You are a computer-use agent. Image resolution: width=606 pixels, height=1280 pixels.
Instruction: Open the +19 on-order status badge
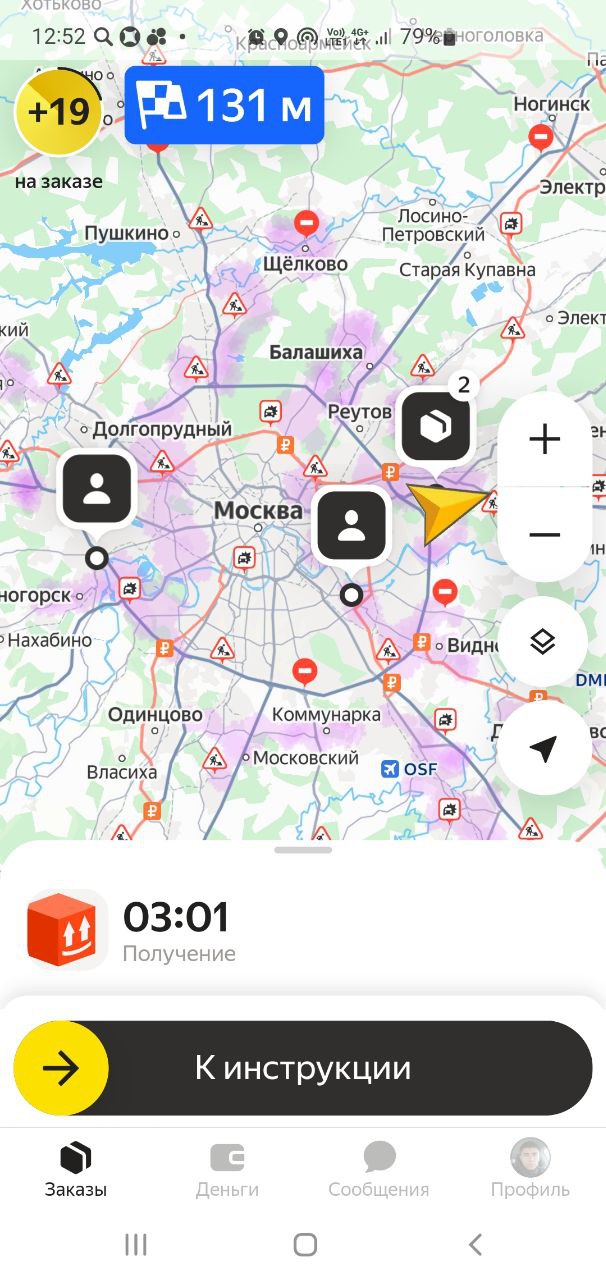point(58,112)
